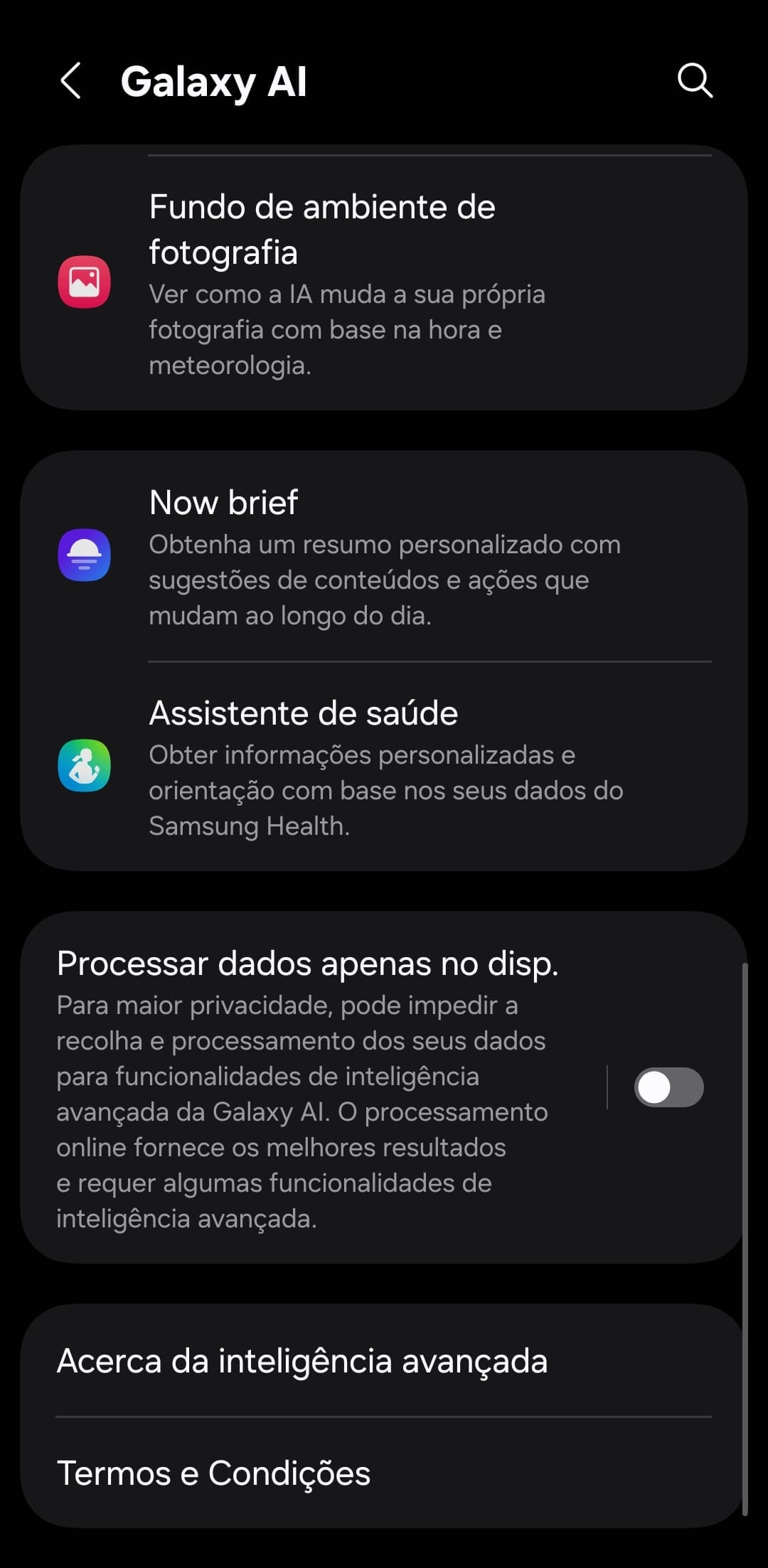The height and width of the screenshot is (1568, 768).
Task: Enable Processar dados apenas no disp. switch
Action: (668, 1087)
